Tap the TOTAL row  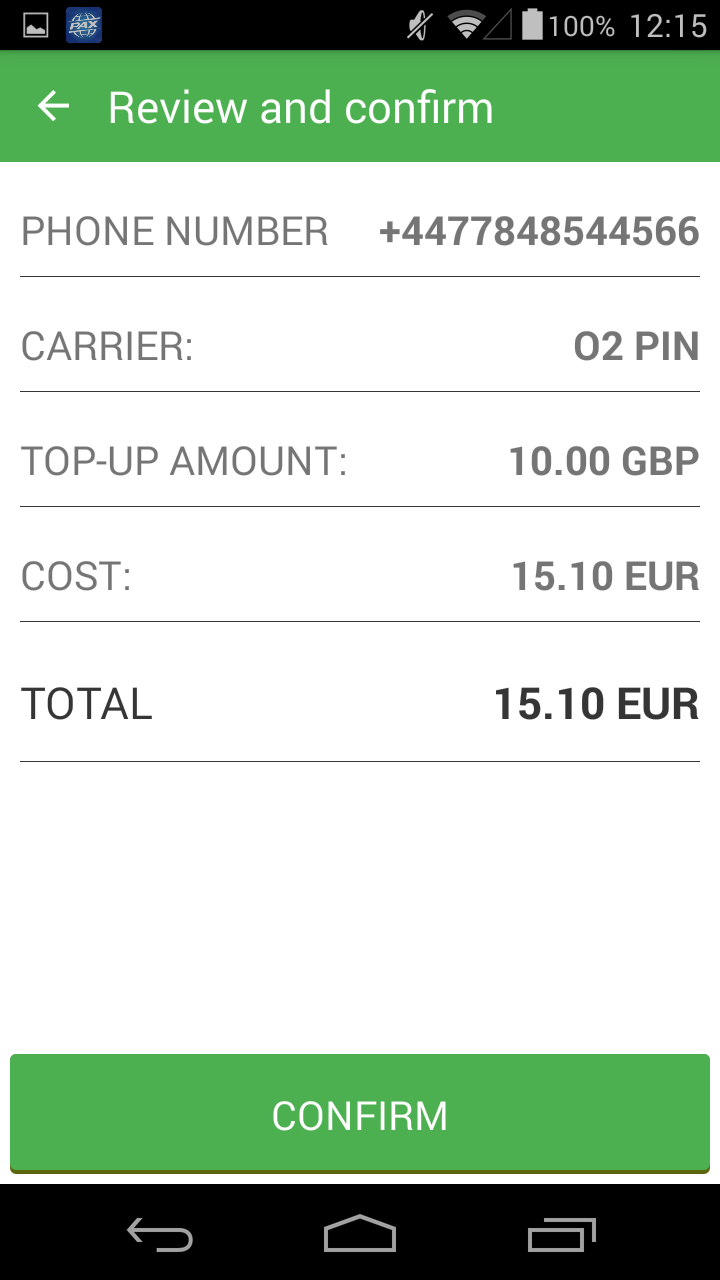(x=360, y=703)
